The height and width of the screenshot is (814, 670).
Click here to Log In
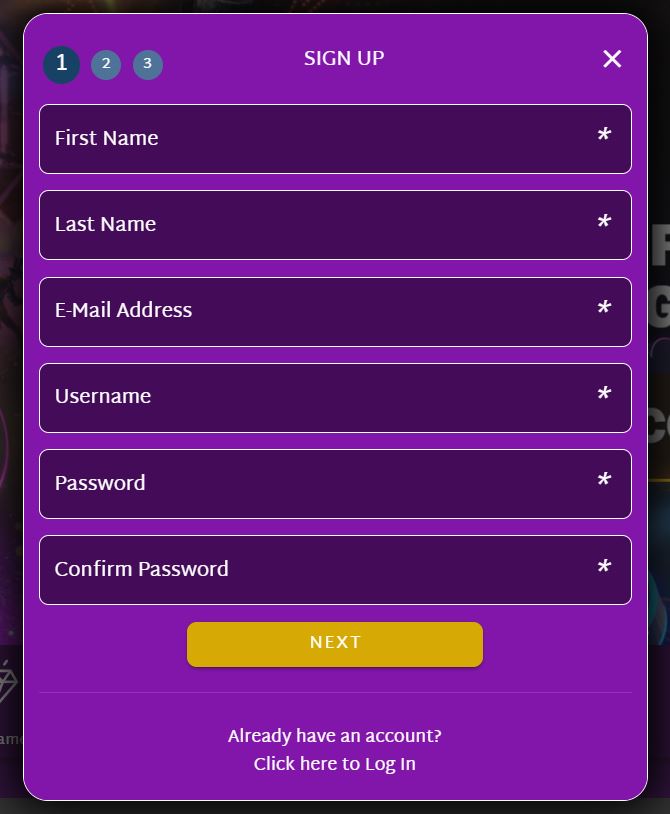[x=335, y=764]
